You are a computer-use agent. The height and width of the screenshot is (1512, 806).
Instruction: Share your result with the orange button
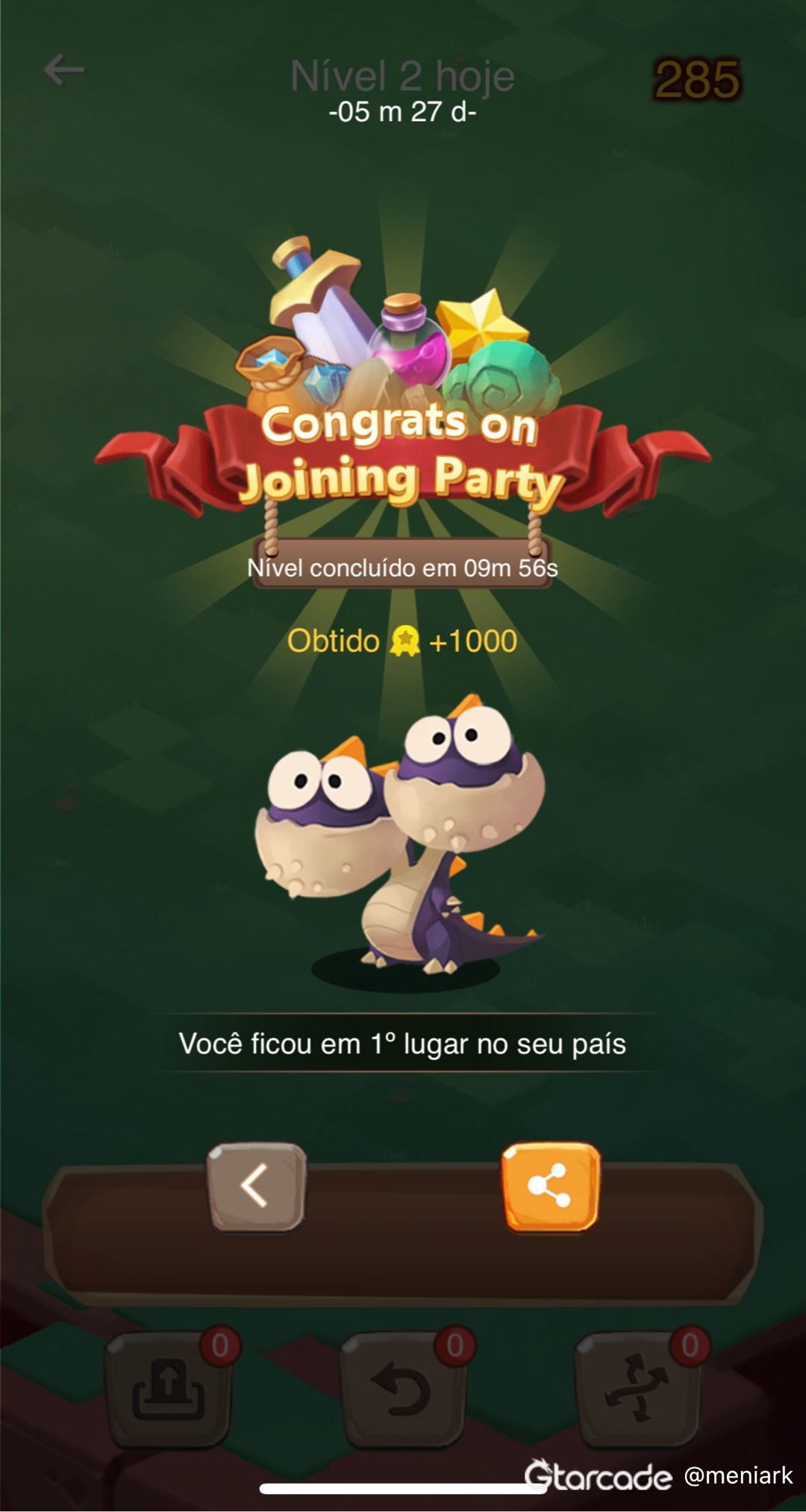click(550, 1186)
